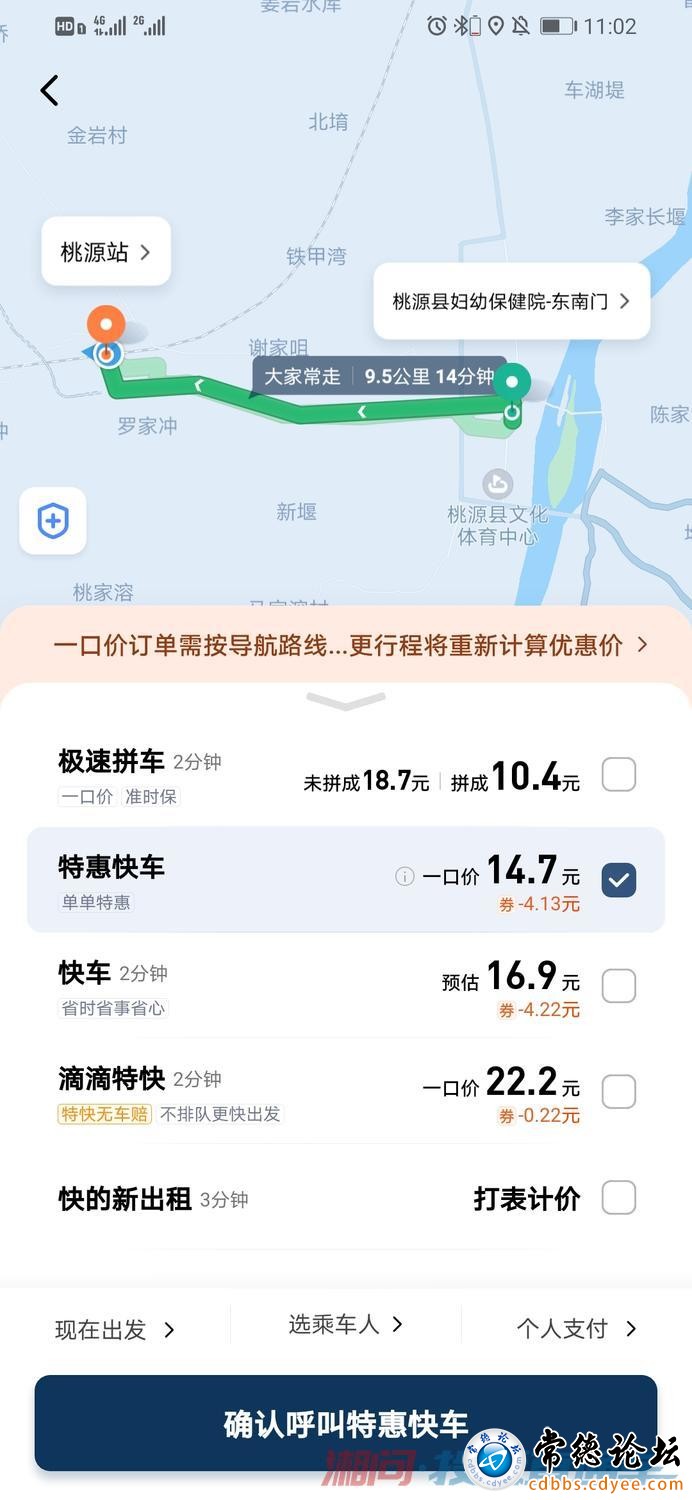Check the 极速拼车 checkbox
The height and width of the screenshot is (1500, 692).
618,775
